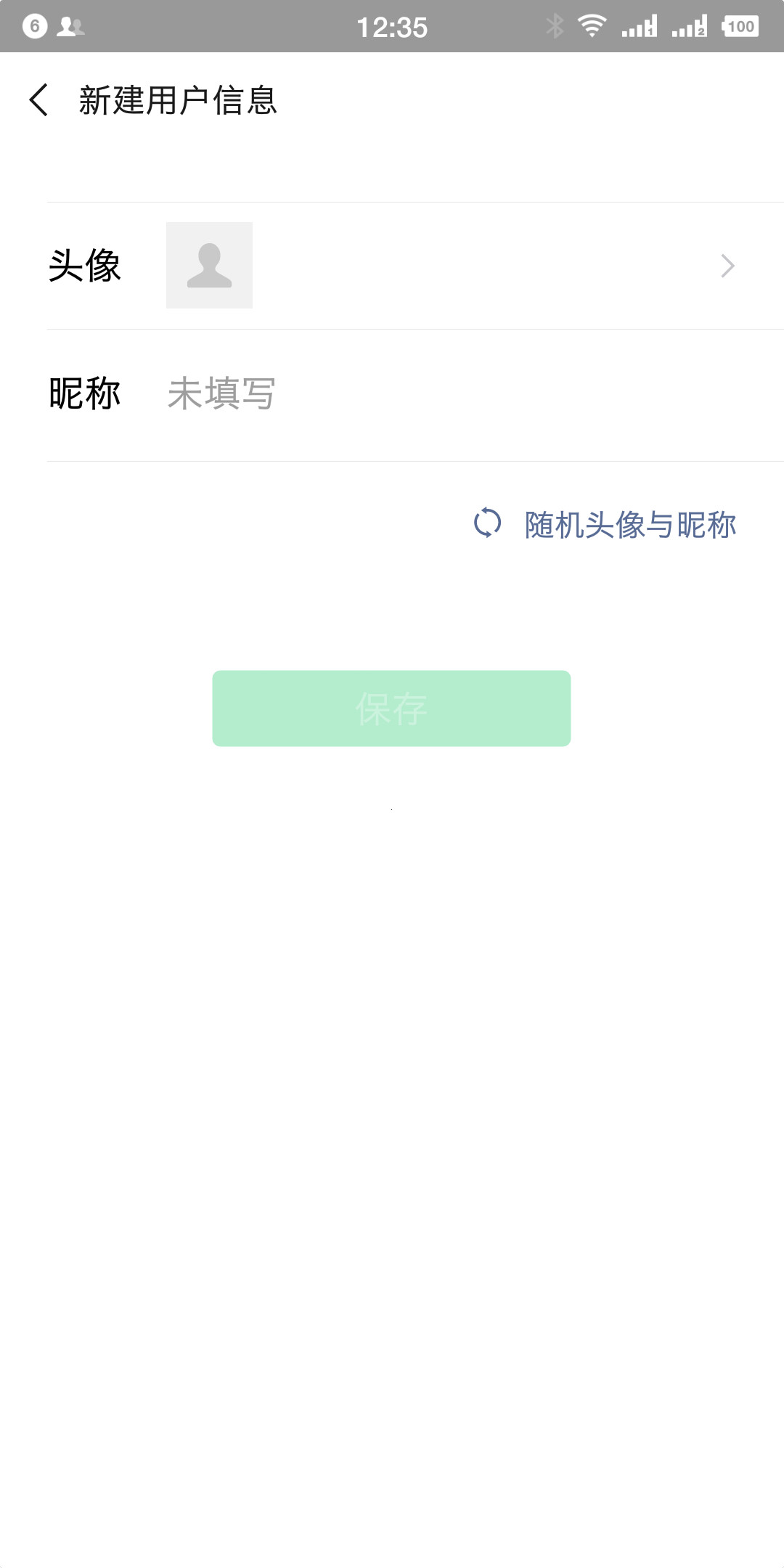Generate 随机头像与昵称
Viewport: 784px width, 1568px height.
(x=605, y=524)
